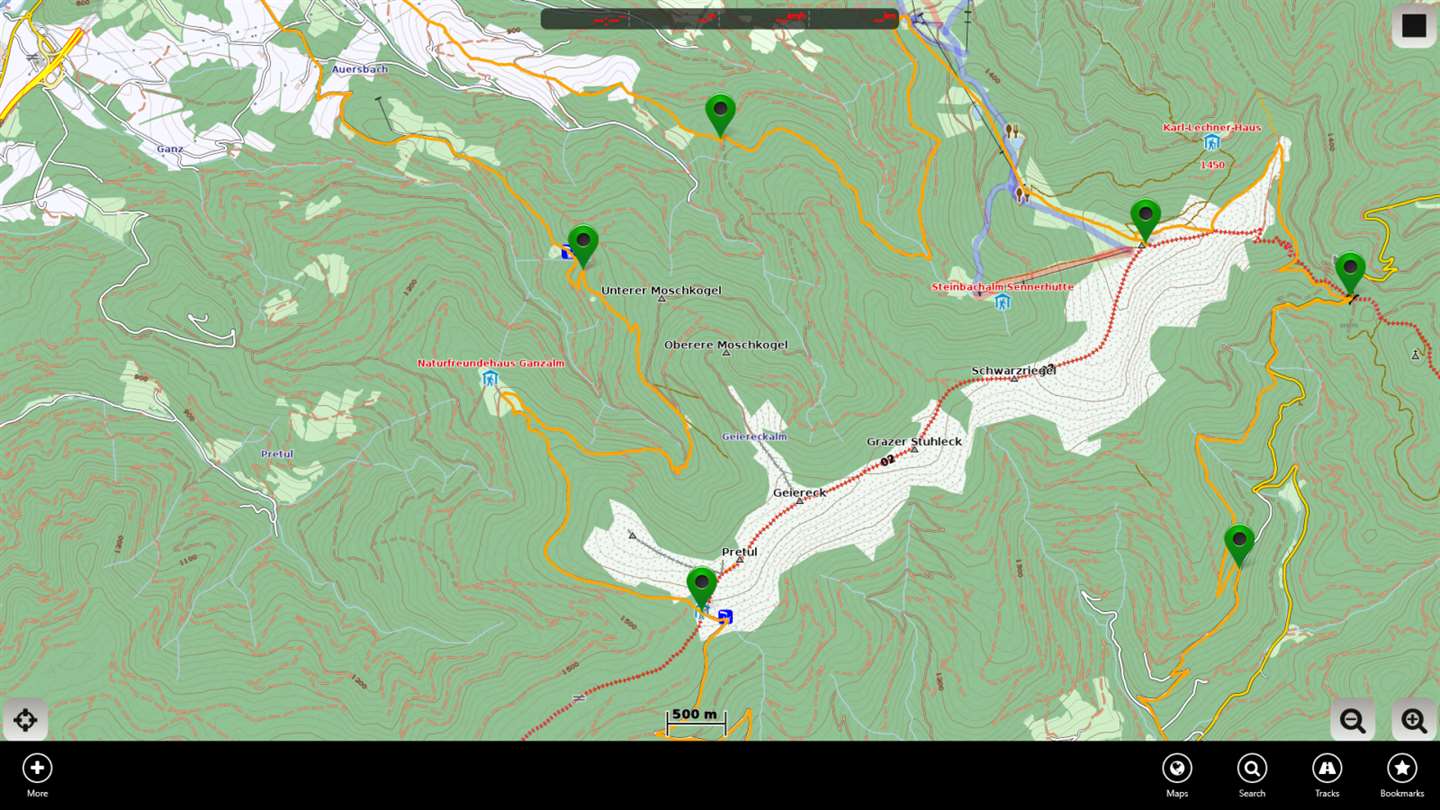Select green waypoint pin near Pretul
Viewport: 1440px width, 810px height.
pyautogui.click(x=702, y=585)
